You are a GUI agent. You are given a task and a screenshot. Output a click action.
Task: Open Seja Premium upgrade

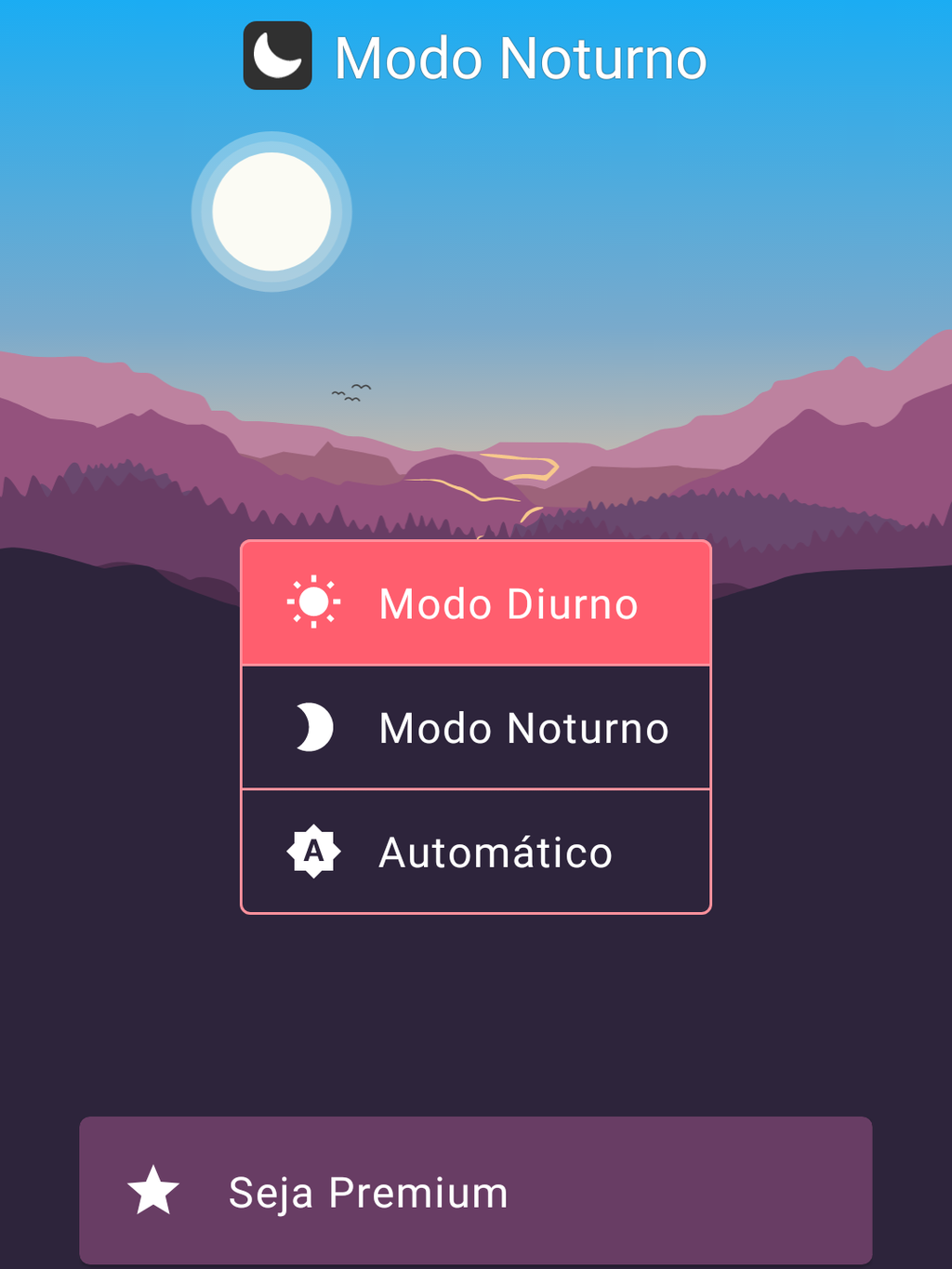pos(475,1191)
